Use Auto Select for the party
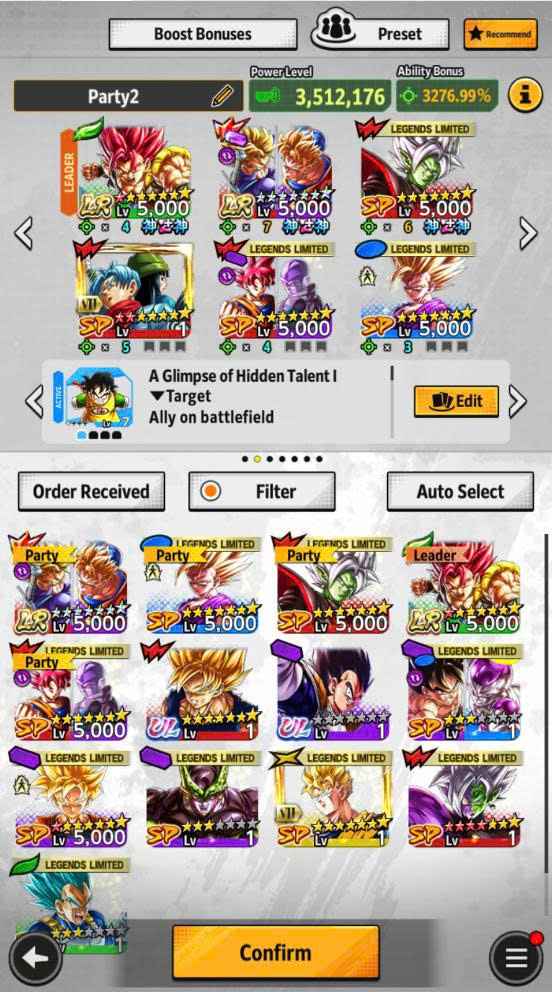Image resolution: width=552 pixels, height=992 pixels. pos(460,491)
